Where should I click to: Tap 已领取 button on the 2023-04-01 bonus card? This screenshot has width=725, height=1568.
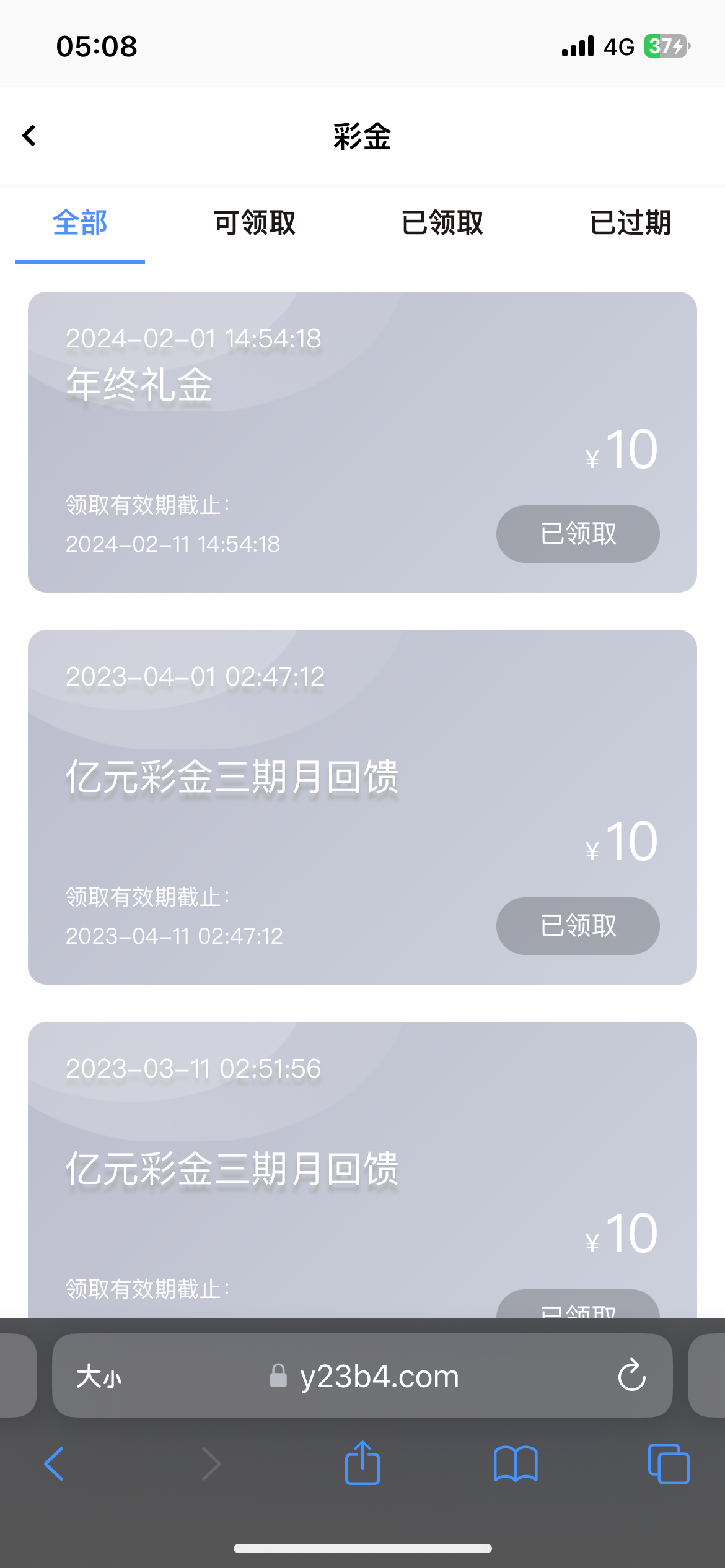point(578,926)
